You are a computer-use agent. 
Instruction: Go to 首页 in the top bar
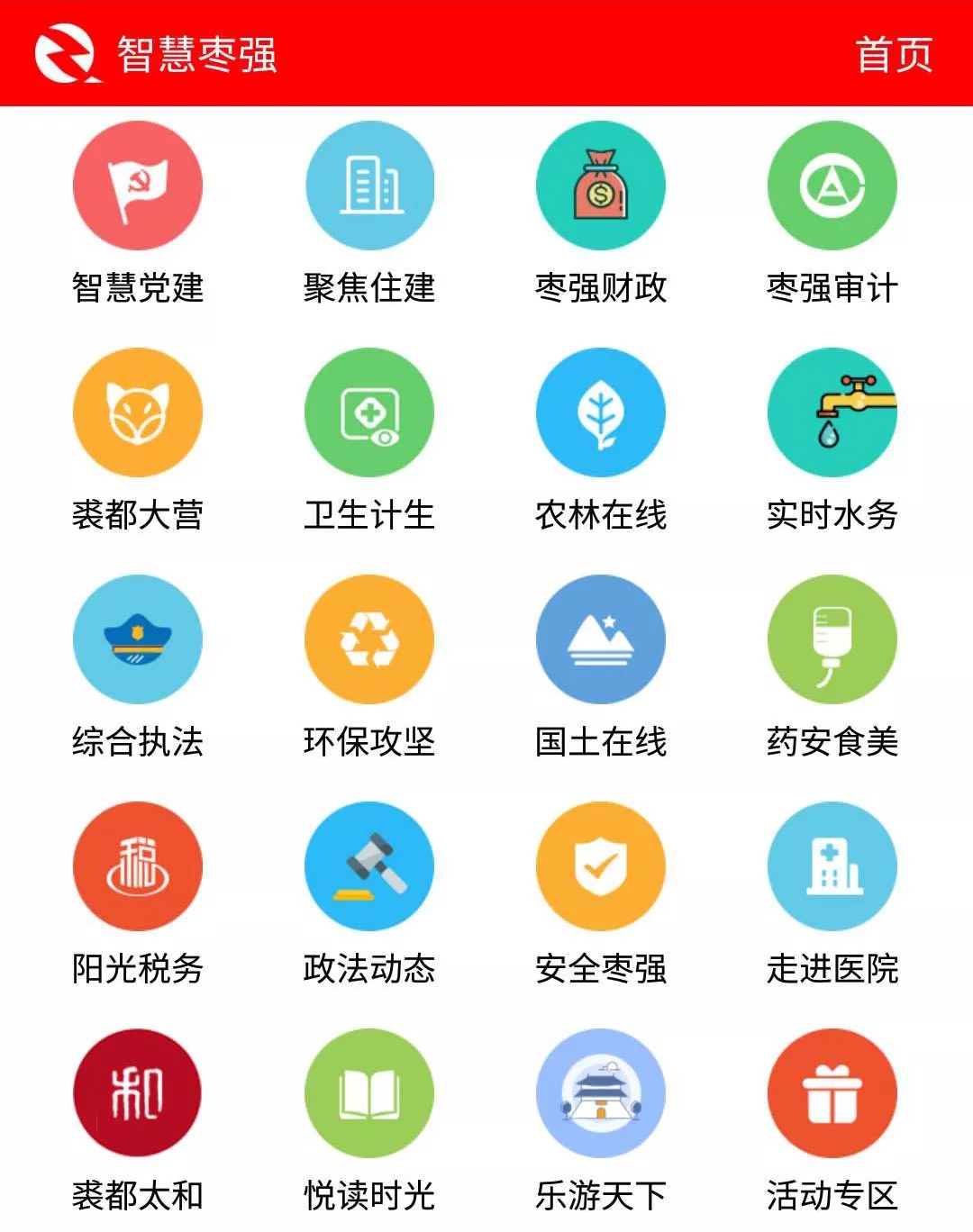click(x=895, y=58)
